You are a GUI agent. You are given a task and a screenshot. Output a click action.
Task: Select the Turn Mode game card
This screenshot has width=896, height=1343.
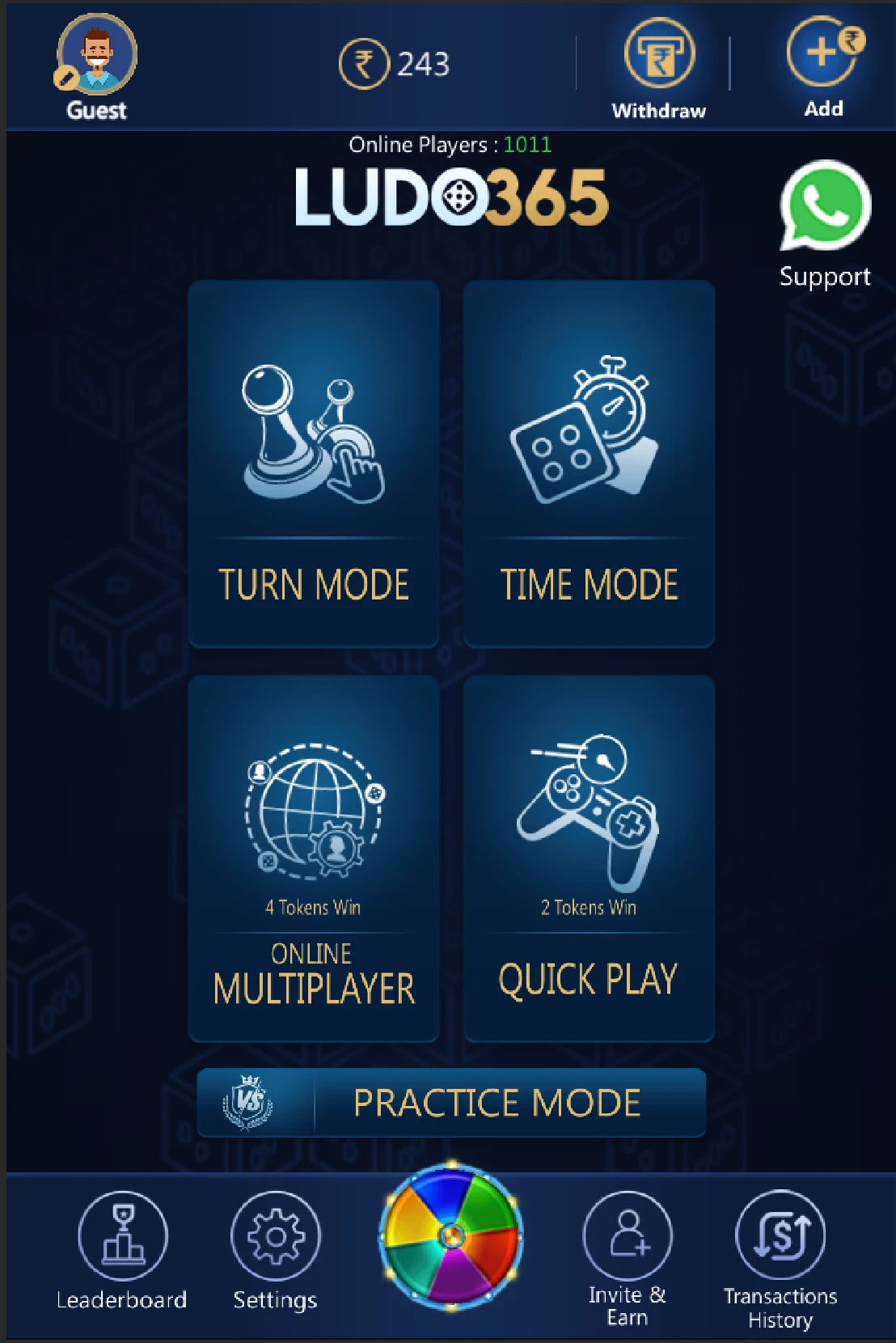coord(314,464)
